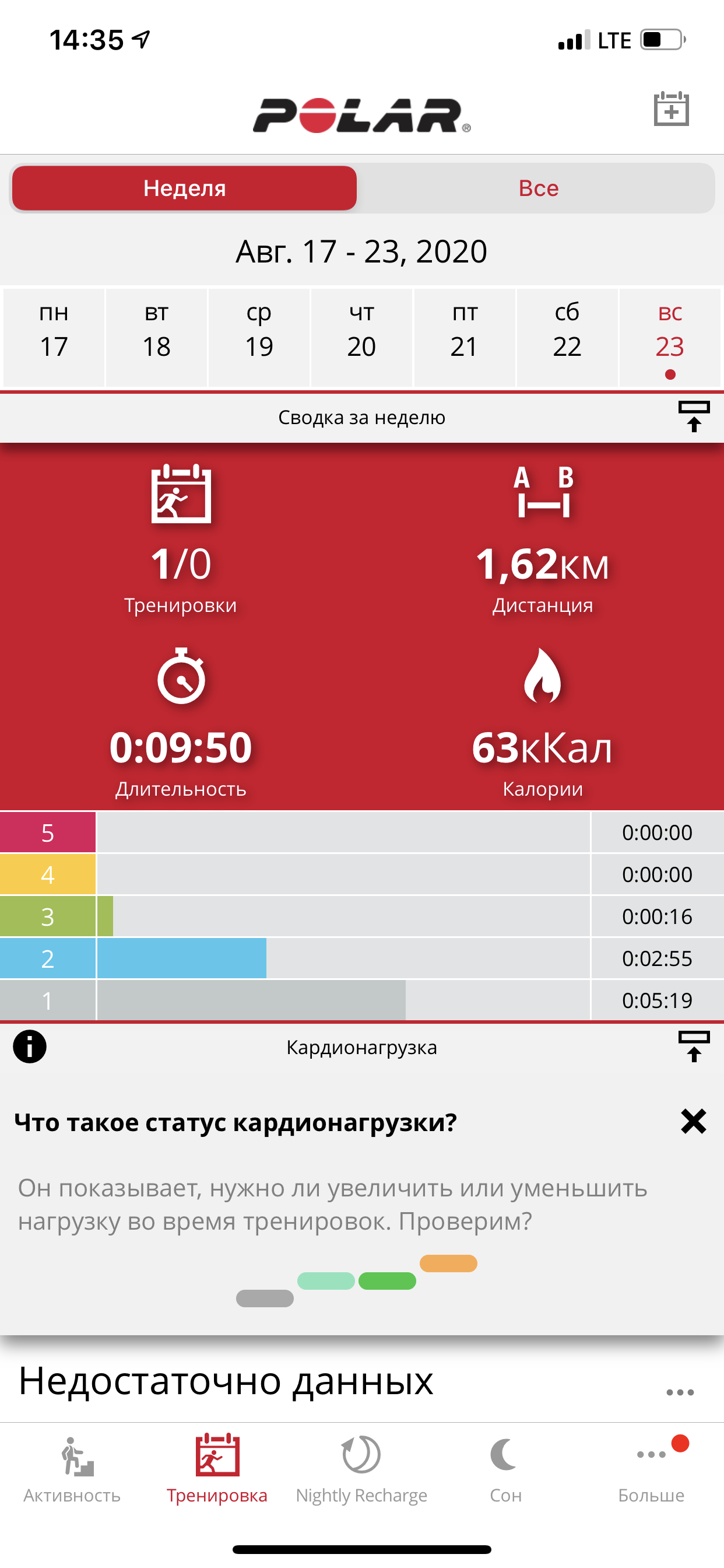Select Tuesday 18 in the week strip
724x1568 pixels.
156,337
